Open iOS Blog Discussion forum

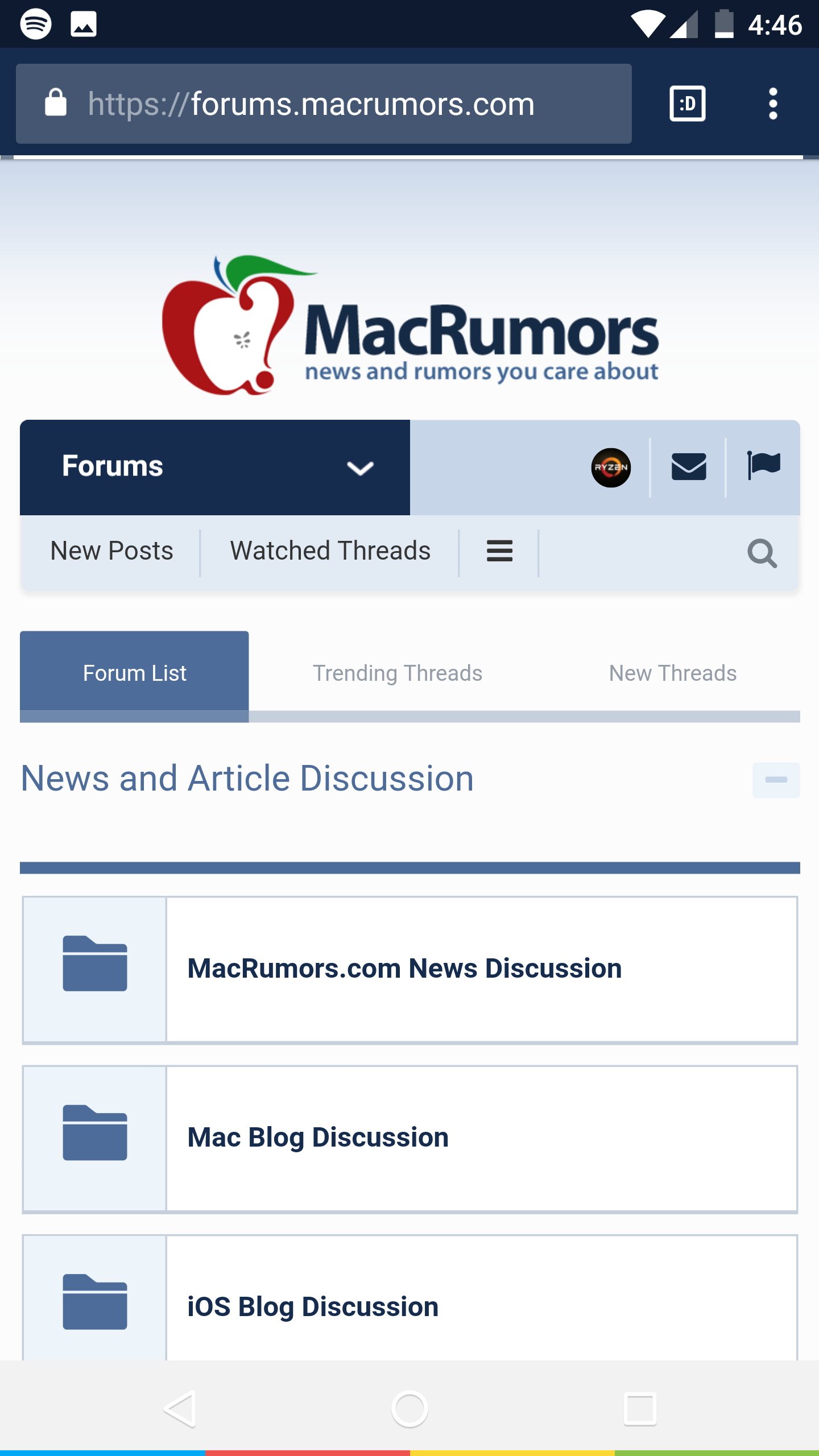click(x=313, y=1306)
